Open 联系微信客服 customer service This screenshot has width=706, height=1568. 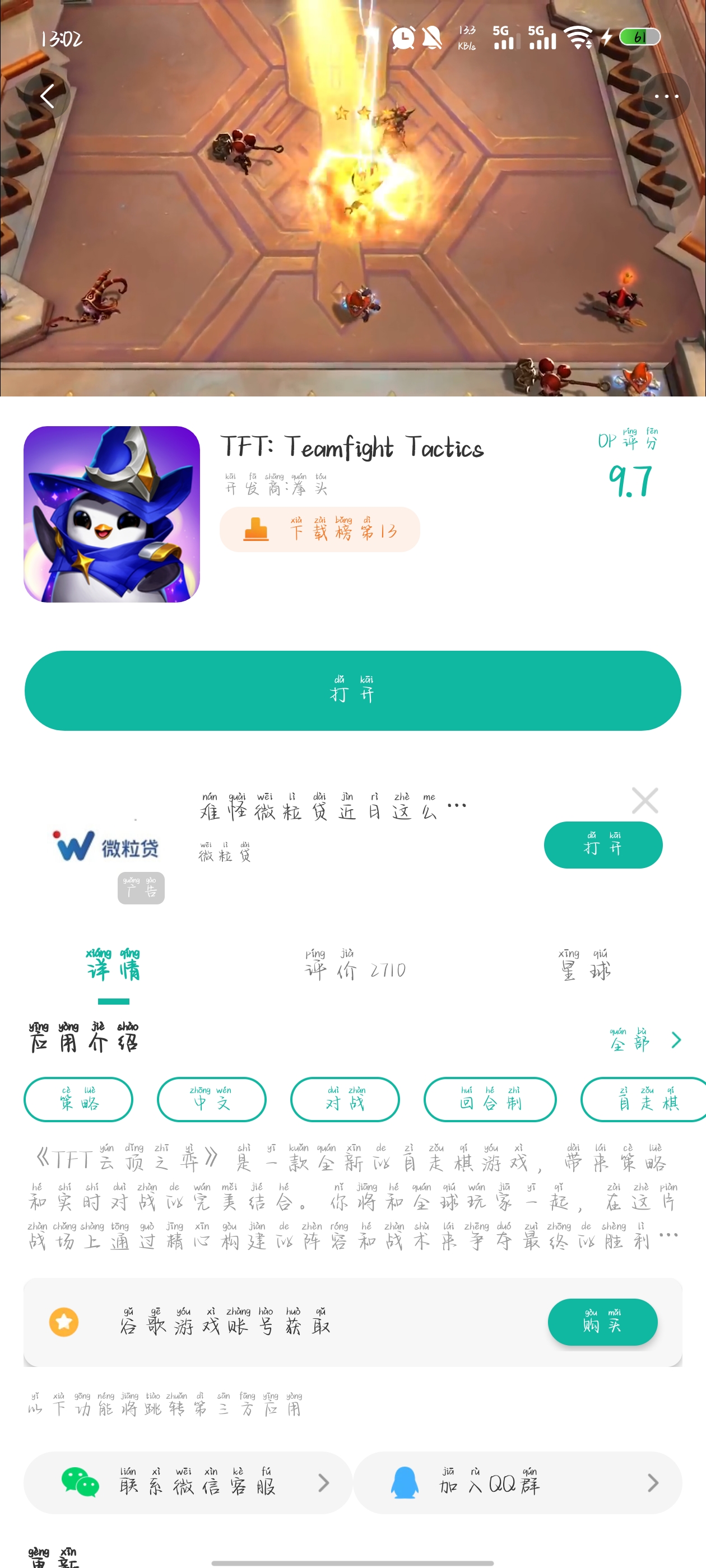coord(188,1483)
